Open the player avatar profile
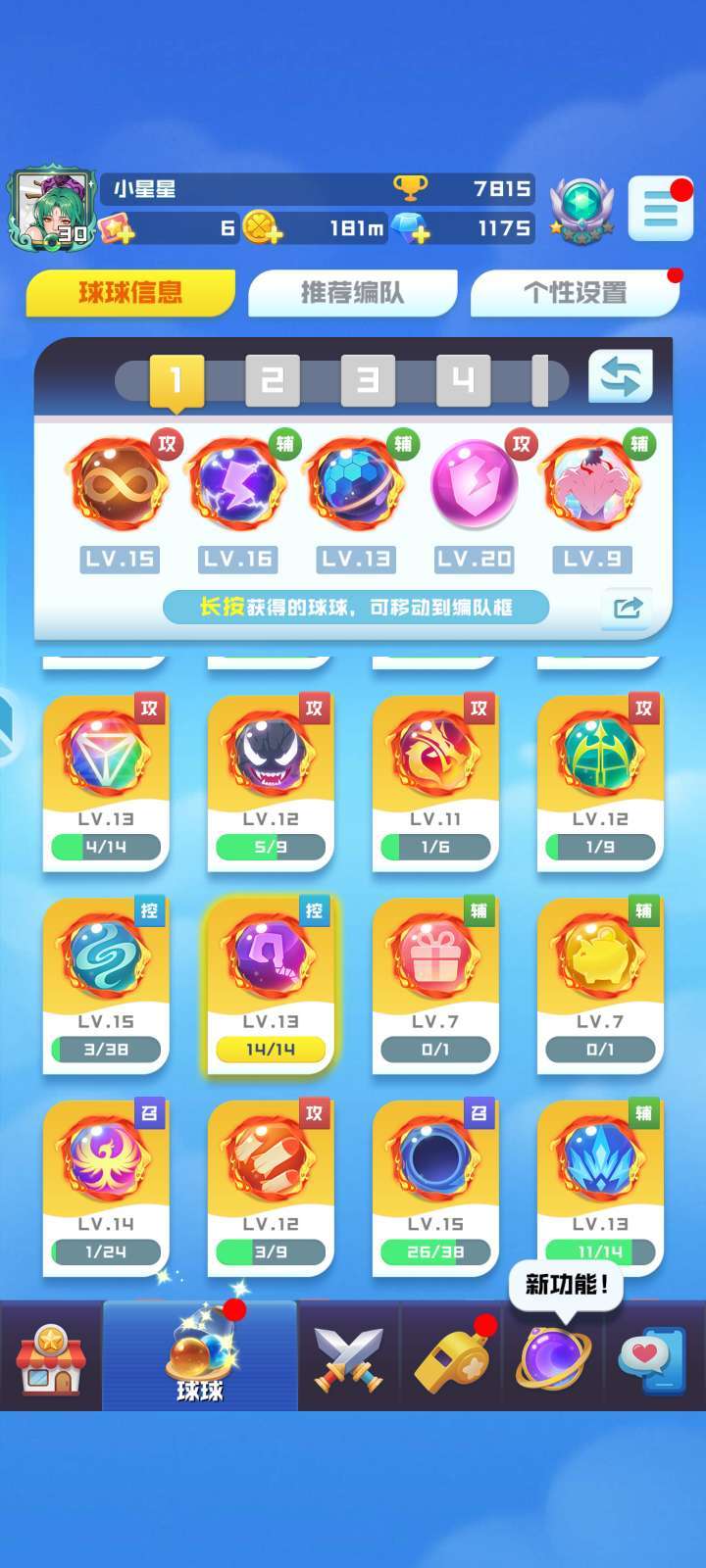Viewport: 706px width, 1568px height. pos(51,210)
